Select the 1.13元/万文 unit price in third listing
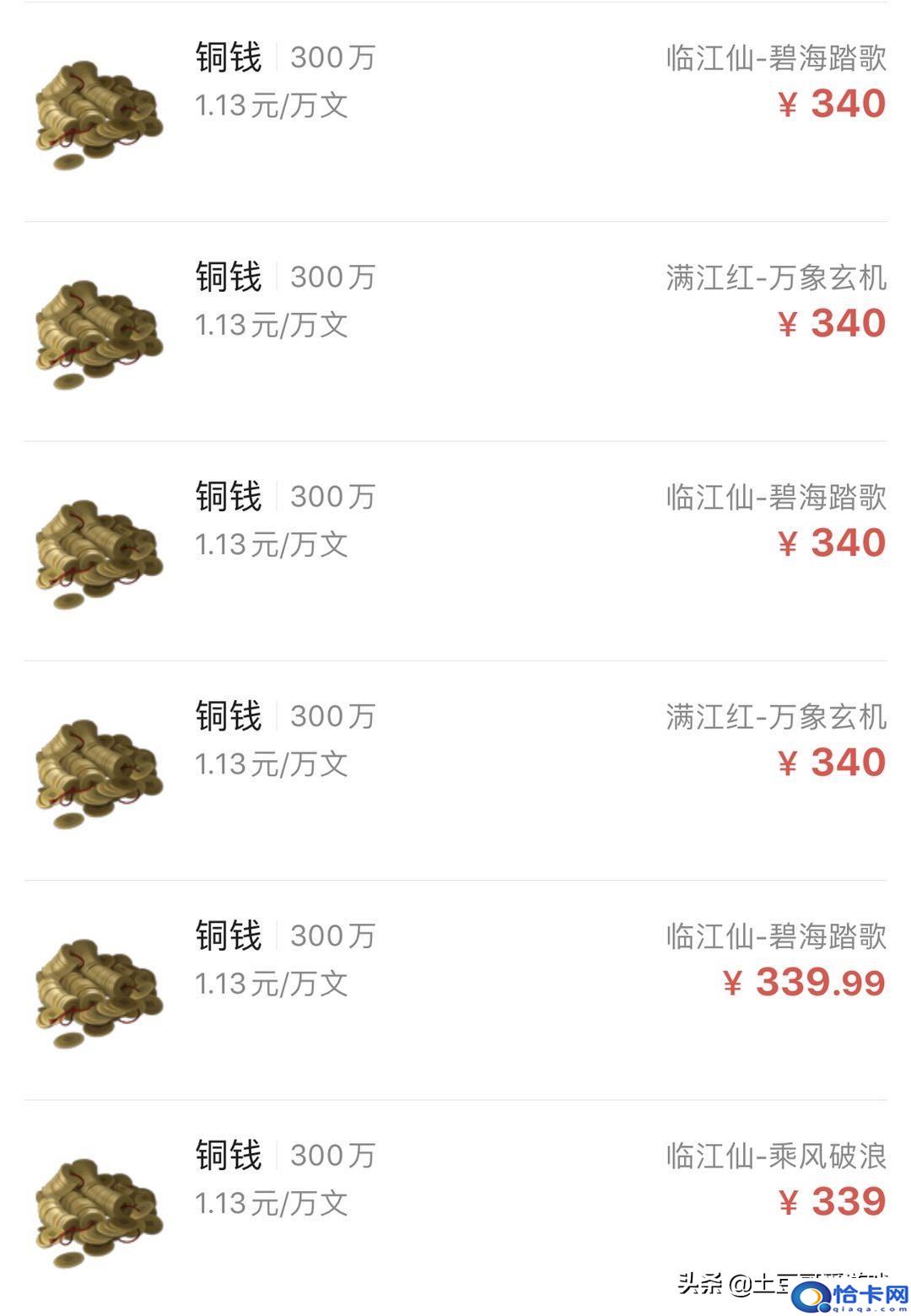Image resolution: width=911 pixels, height=1316 pixels. tap(272, 544)
